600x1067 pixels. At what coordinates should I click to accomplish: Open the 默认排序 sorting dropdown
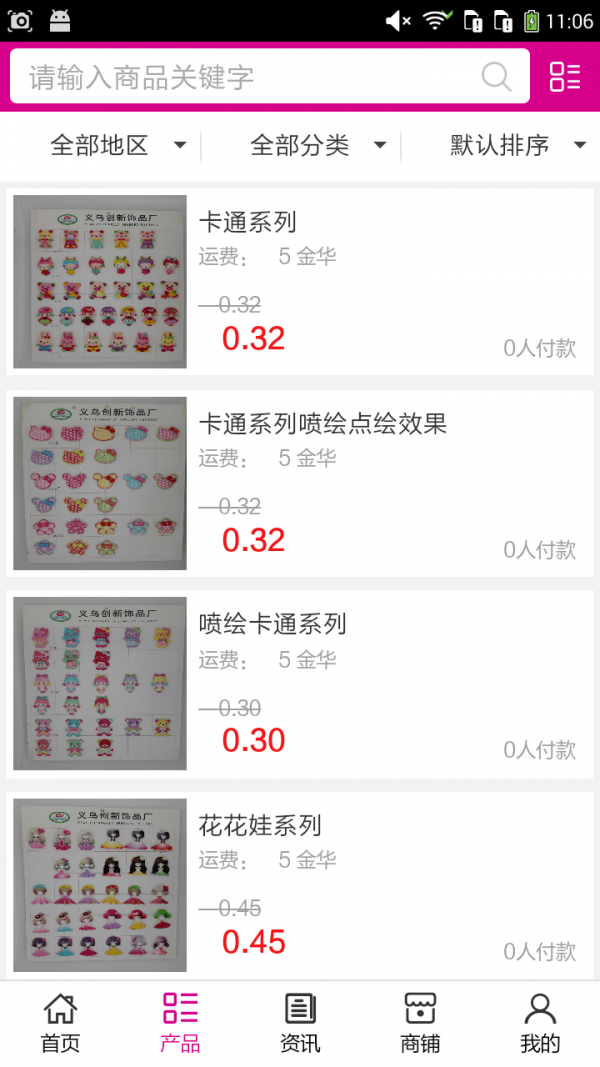[x=517, y=146]
